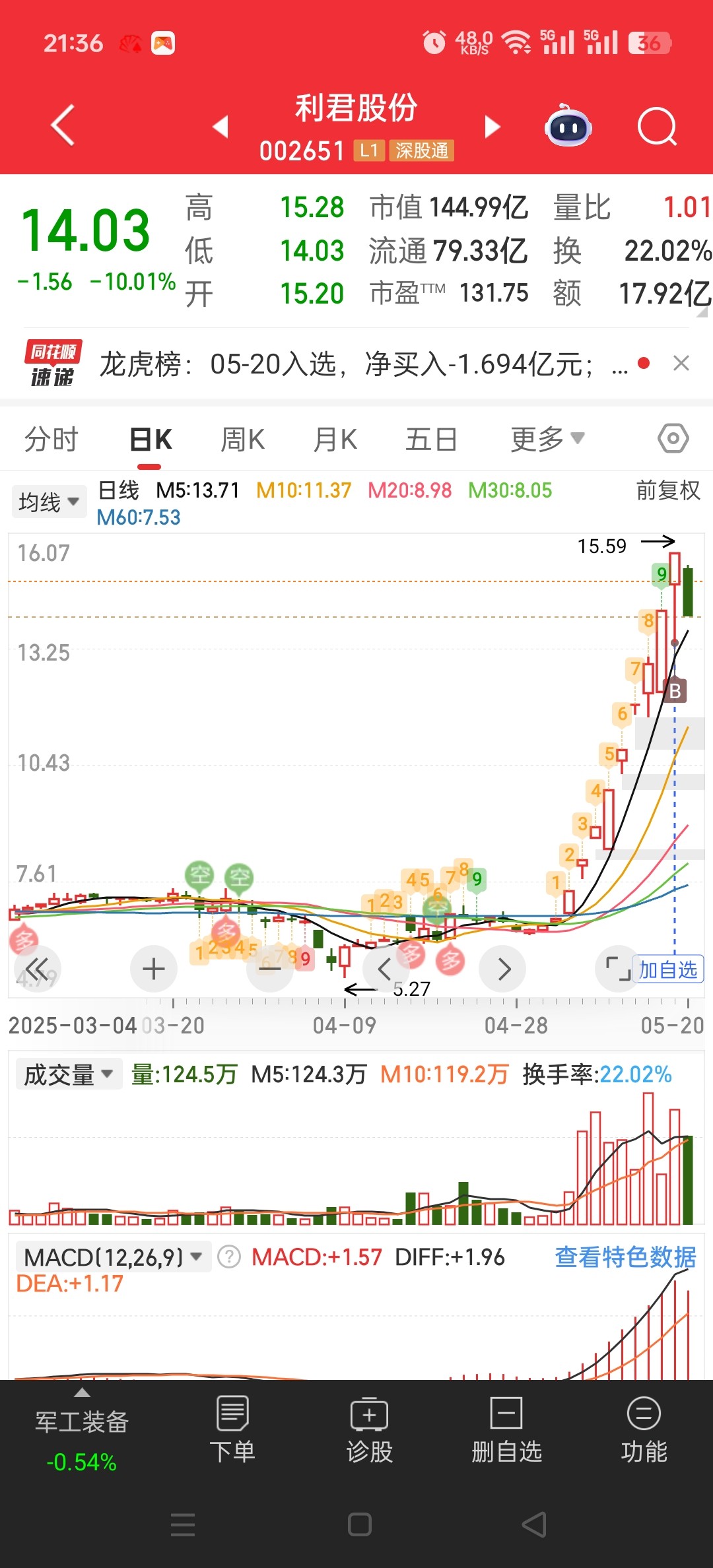Switch to the previous stock
This screenshot has width=713, height=1568.
pyautogui.click(x=221, y=126)
